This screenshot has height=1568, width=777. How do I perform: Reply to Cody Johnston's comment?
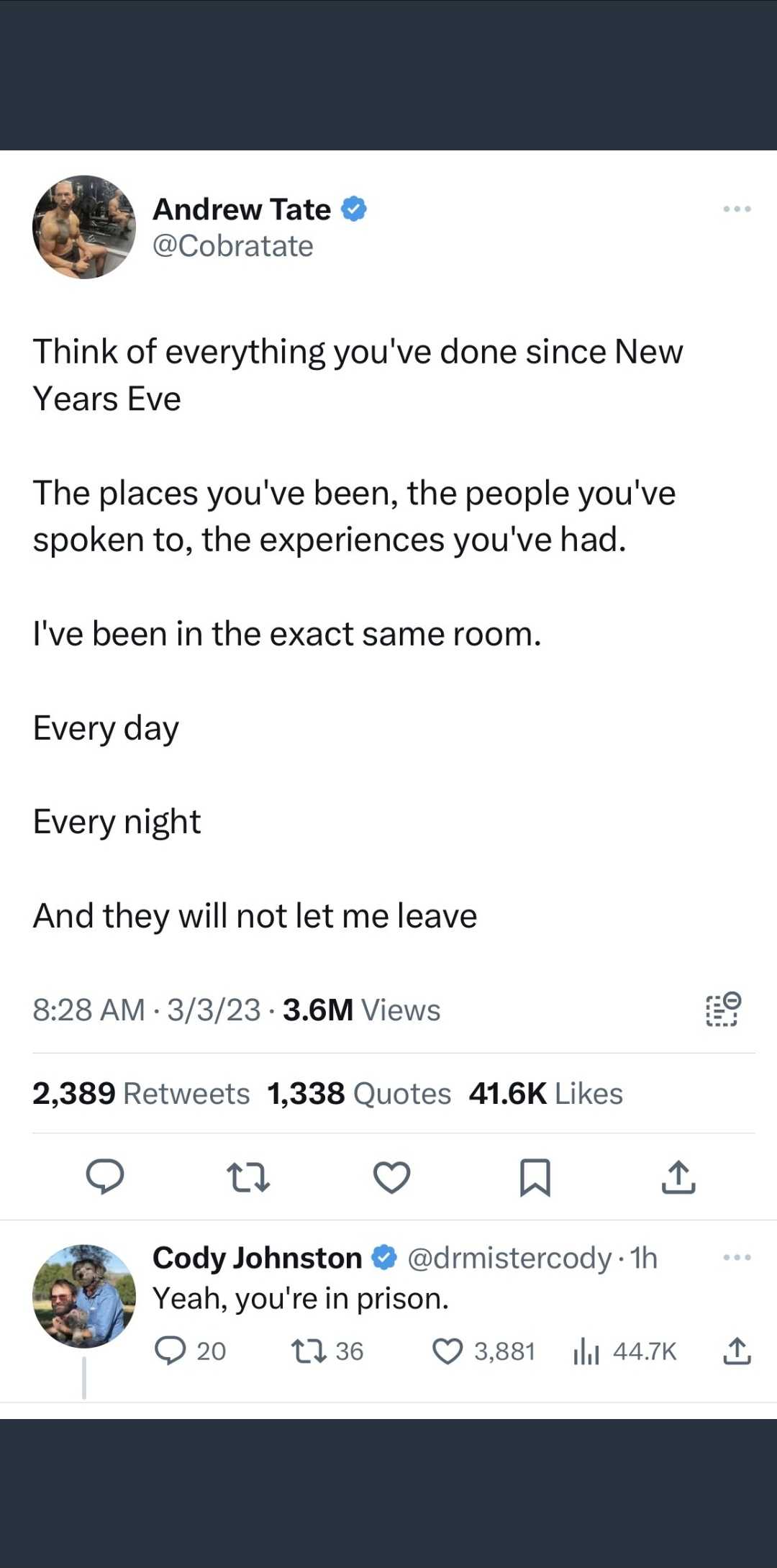click(x=191, y=1351)
